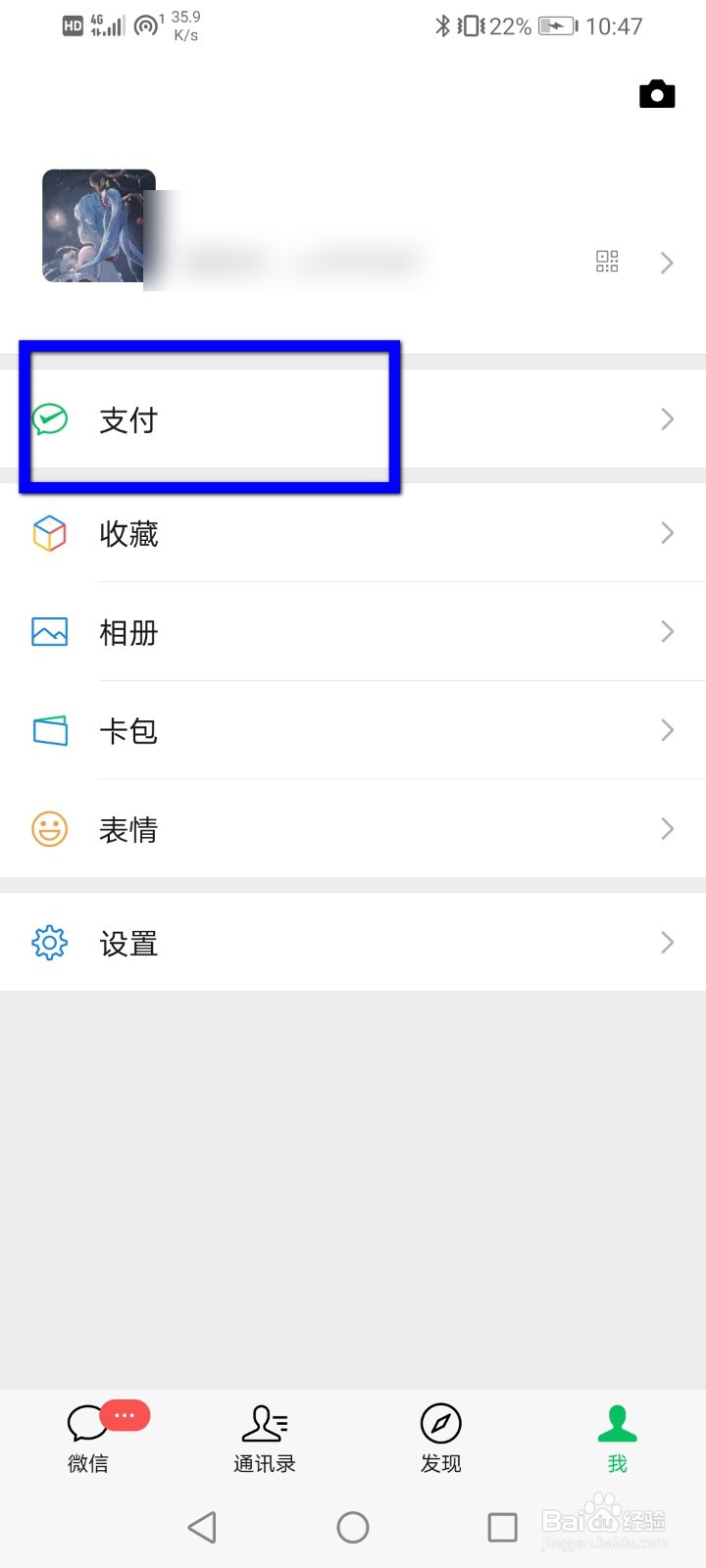This screenshot has height=1568, width=706.
Task: Open the photo Album (相册) icon
Action: pos(49,632)
